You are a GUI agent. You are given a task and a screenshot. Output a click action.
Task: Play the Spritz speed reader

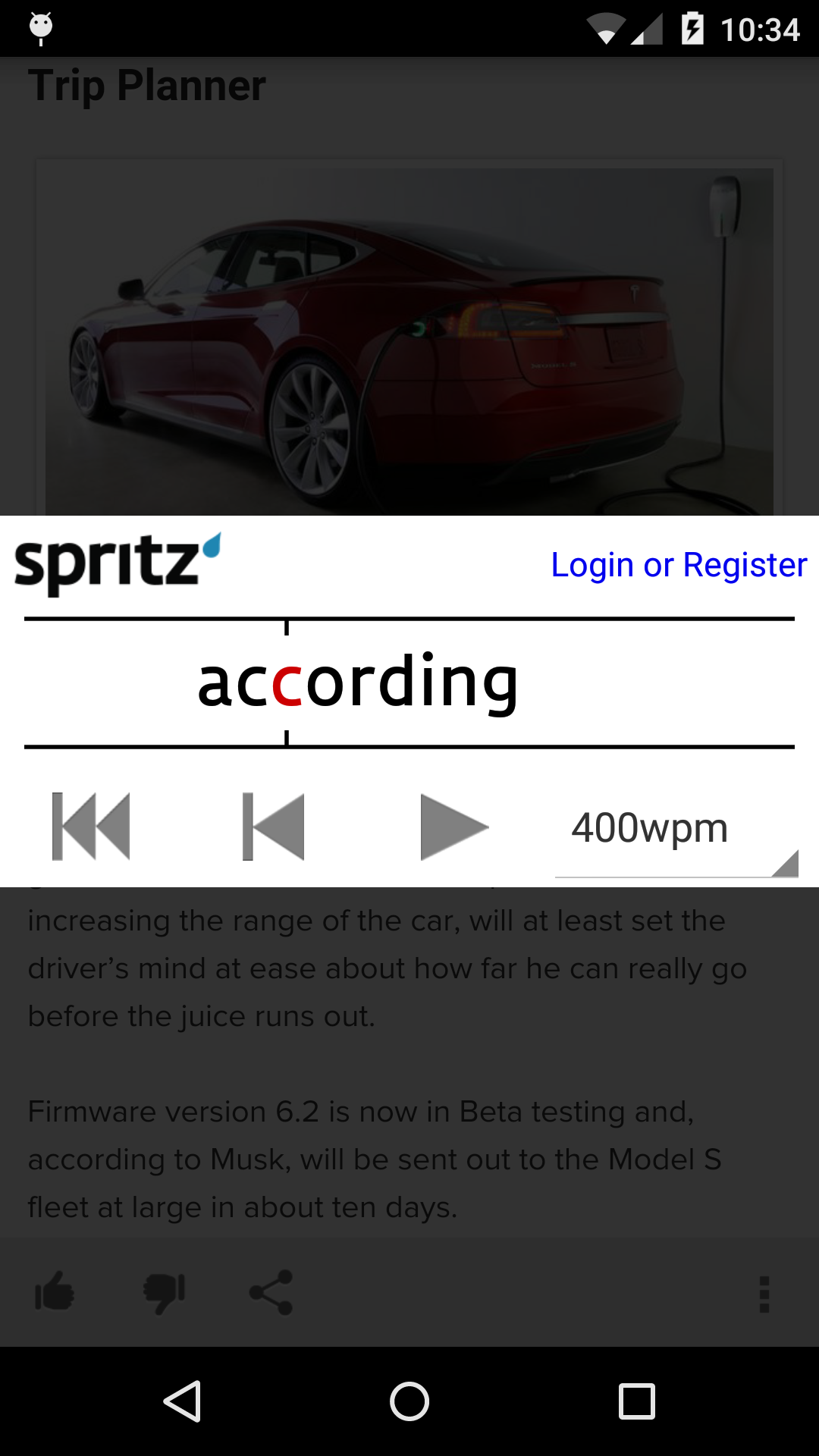[453, 827]
